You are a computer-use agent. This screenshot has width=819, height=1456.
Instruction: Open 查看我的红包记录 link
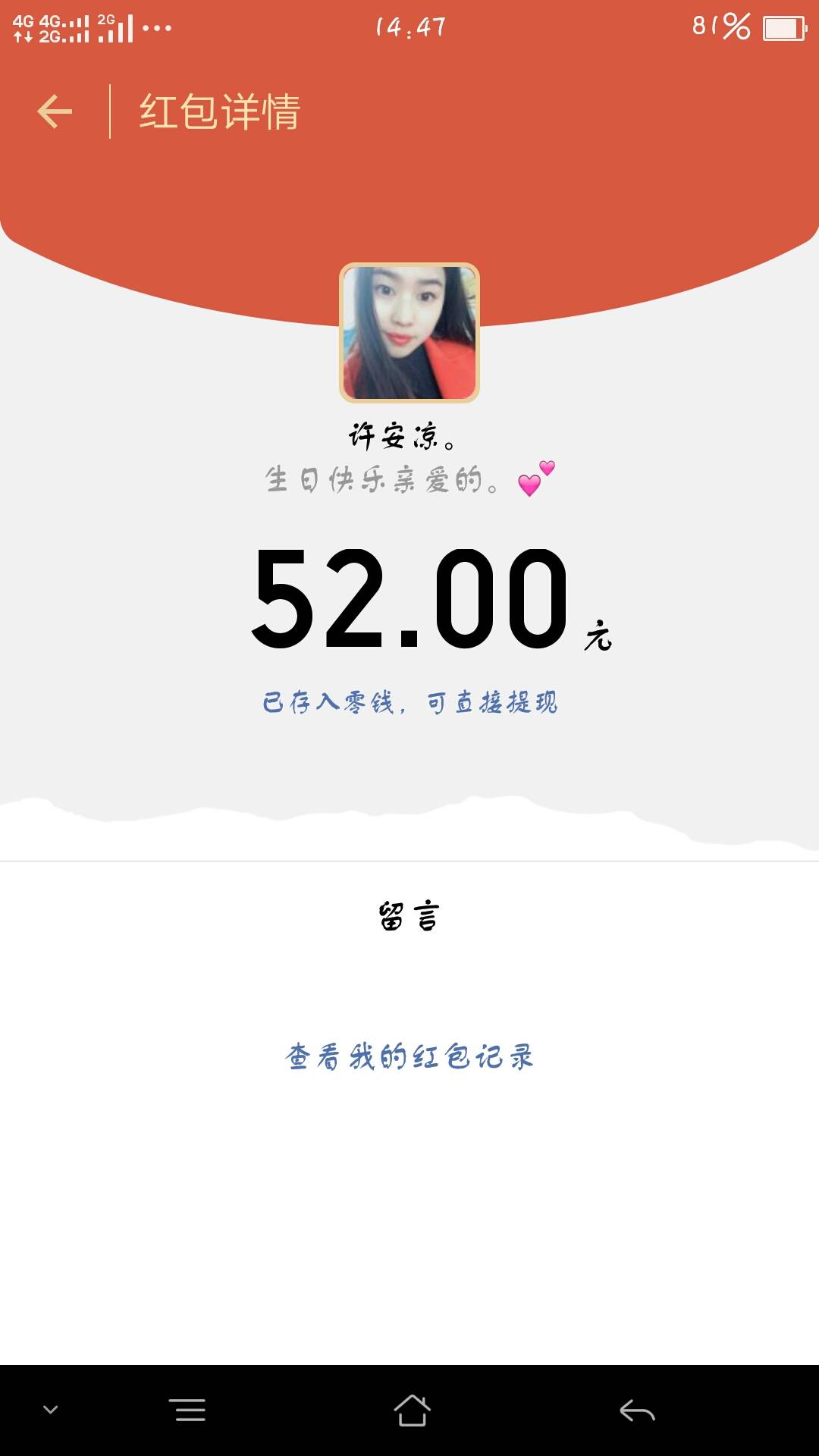[409, 1056]
